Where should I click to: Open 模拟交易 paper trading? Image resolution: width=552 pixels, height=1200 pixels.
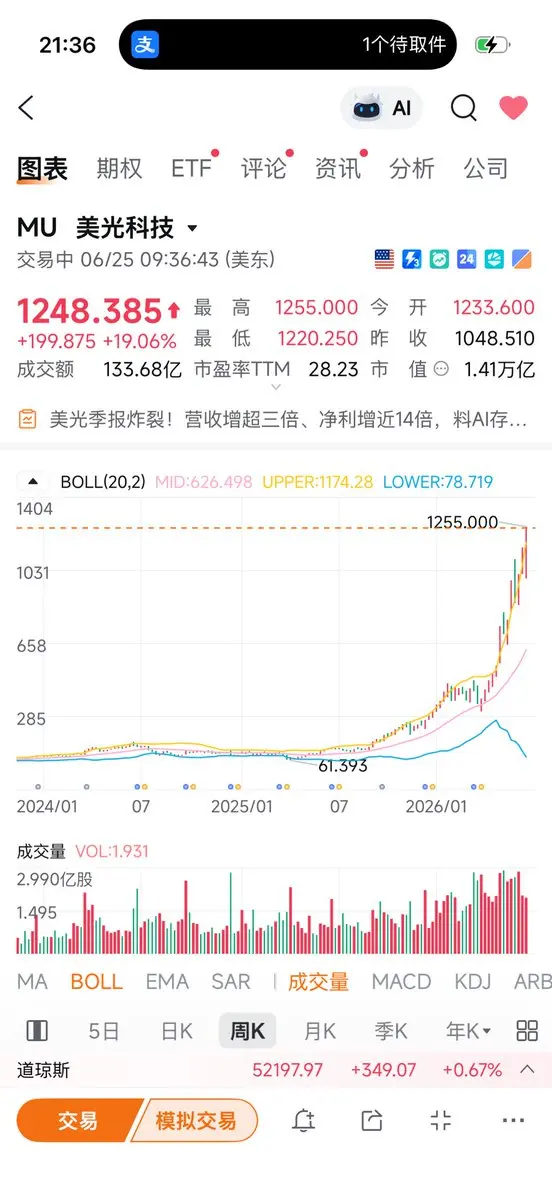(196, 1121)
